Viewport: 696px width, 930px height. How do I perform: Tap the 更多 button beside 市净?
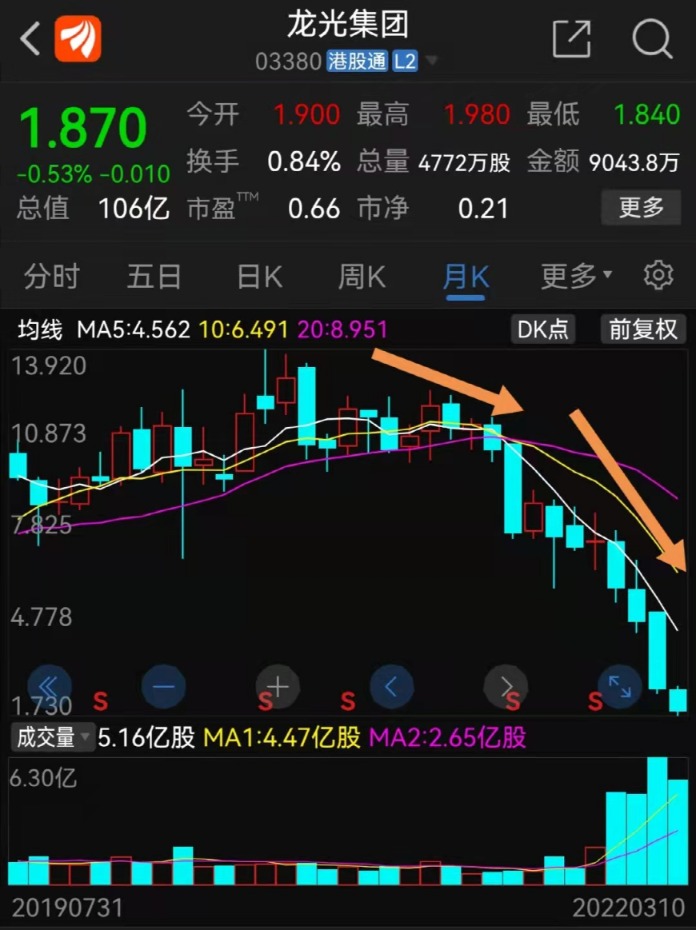pos(641,208)
